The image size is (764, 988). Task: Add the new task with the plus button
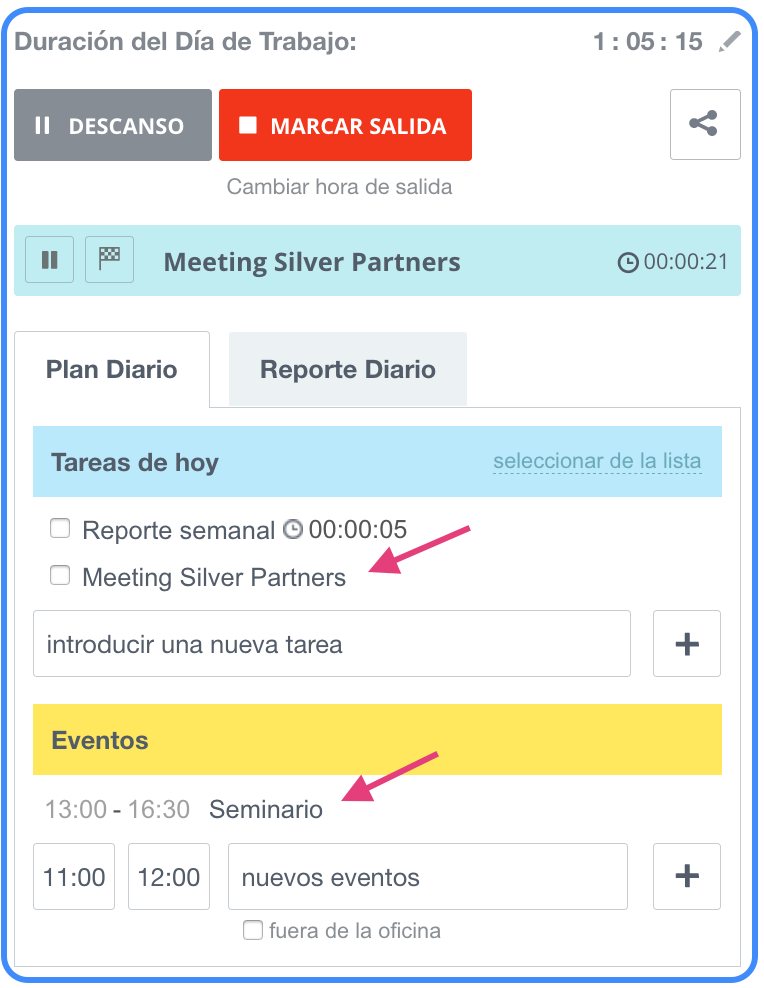[686, 644]
